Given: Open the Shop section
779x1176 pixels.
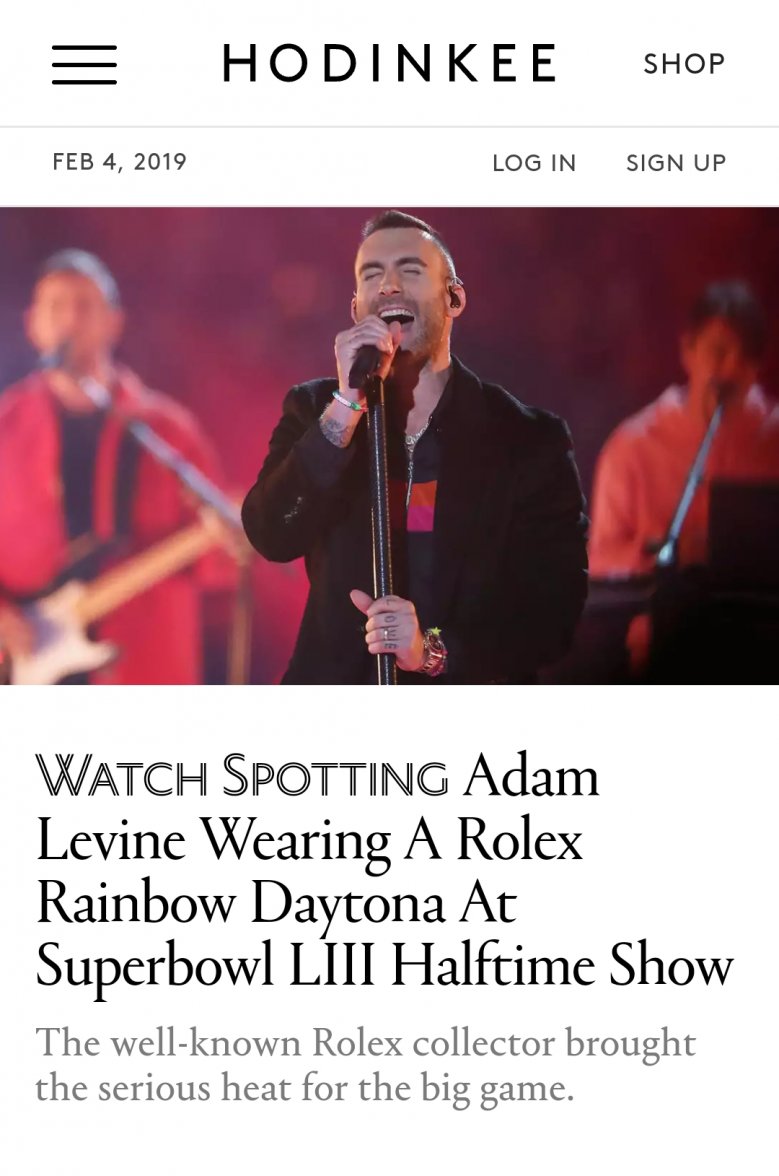Looking at the screenshot, I should 684,63.
